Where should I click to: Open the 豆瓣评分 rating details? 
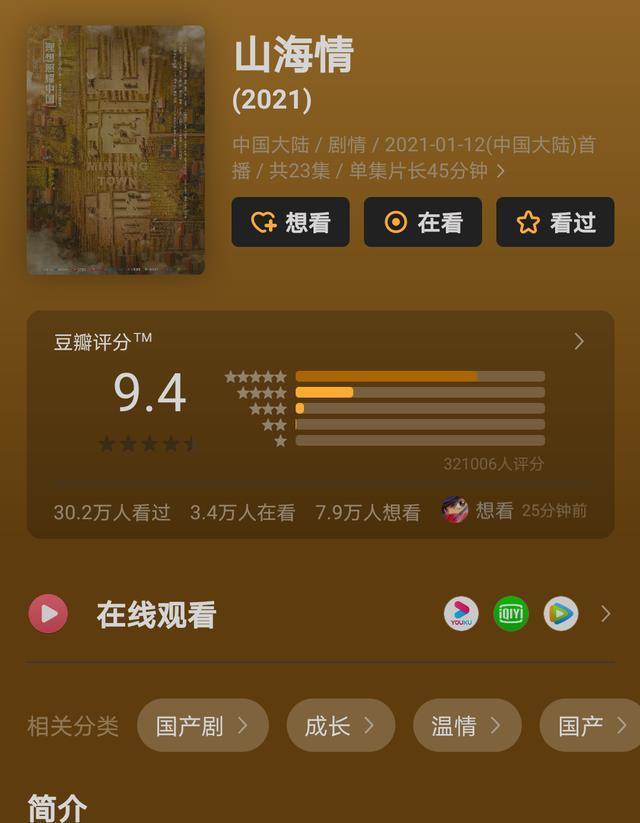[x=578, y=342]
